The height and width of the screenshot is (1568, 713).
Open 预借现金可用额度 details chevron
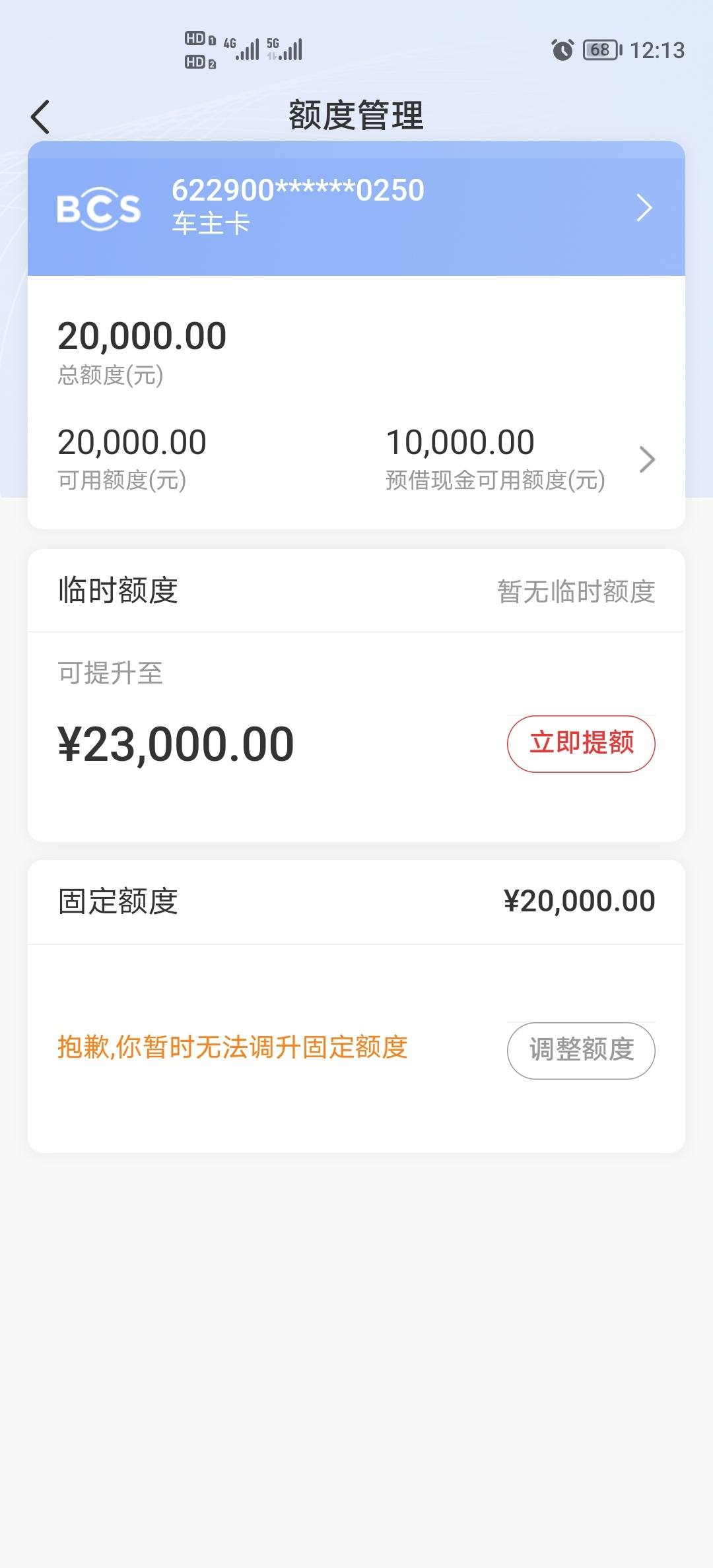pyautogui.click(x=647, y=459)
